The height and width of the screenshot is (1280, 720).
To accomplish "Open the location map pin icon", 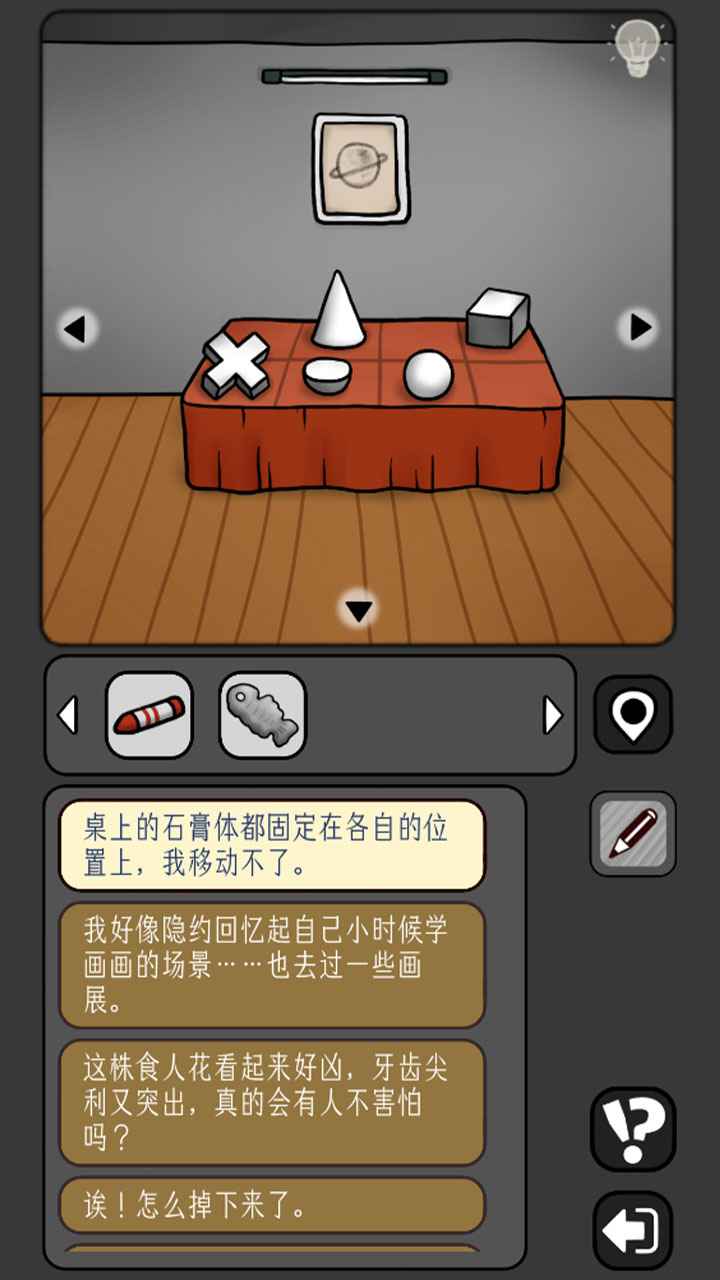I will point(632,713).
